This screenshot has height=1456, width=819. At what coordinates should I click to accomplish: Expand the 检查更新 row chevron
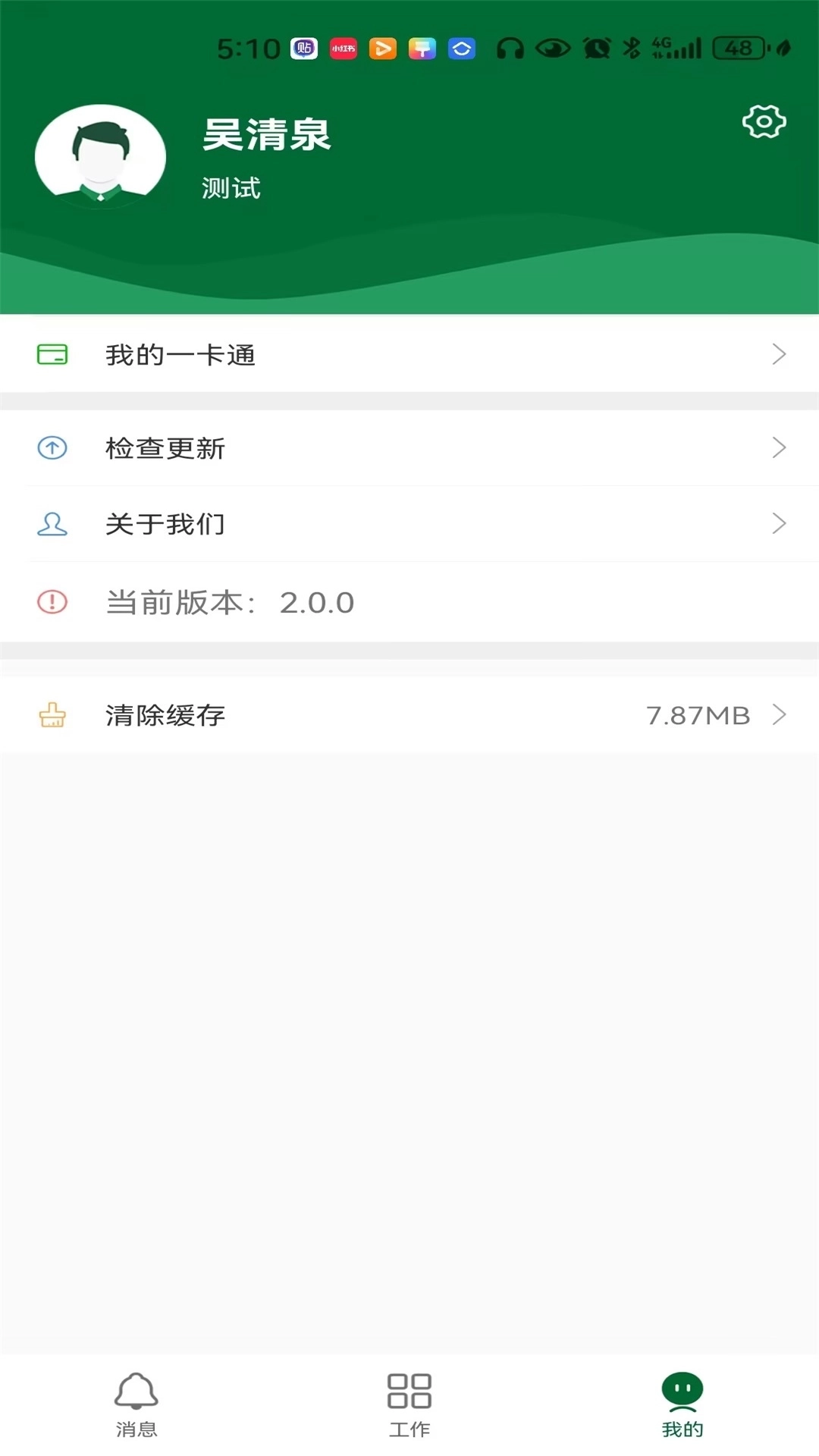(x=778, y=448)
